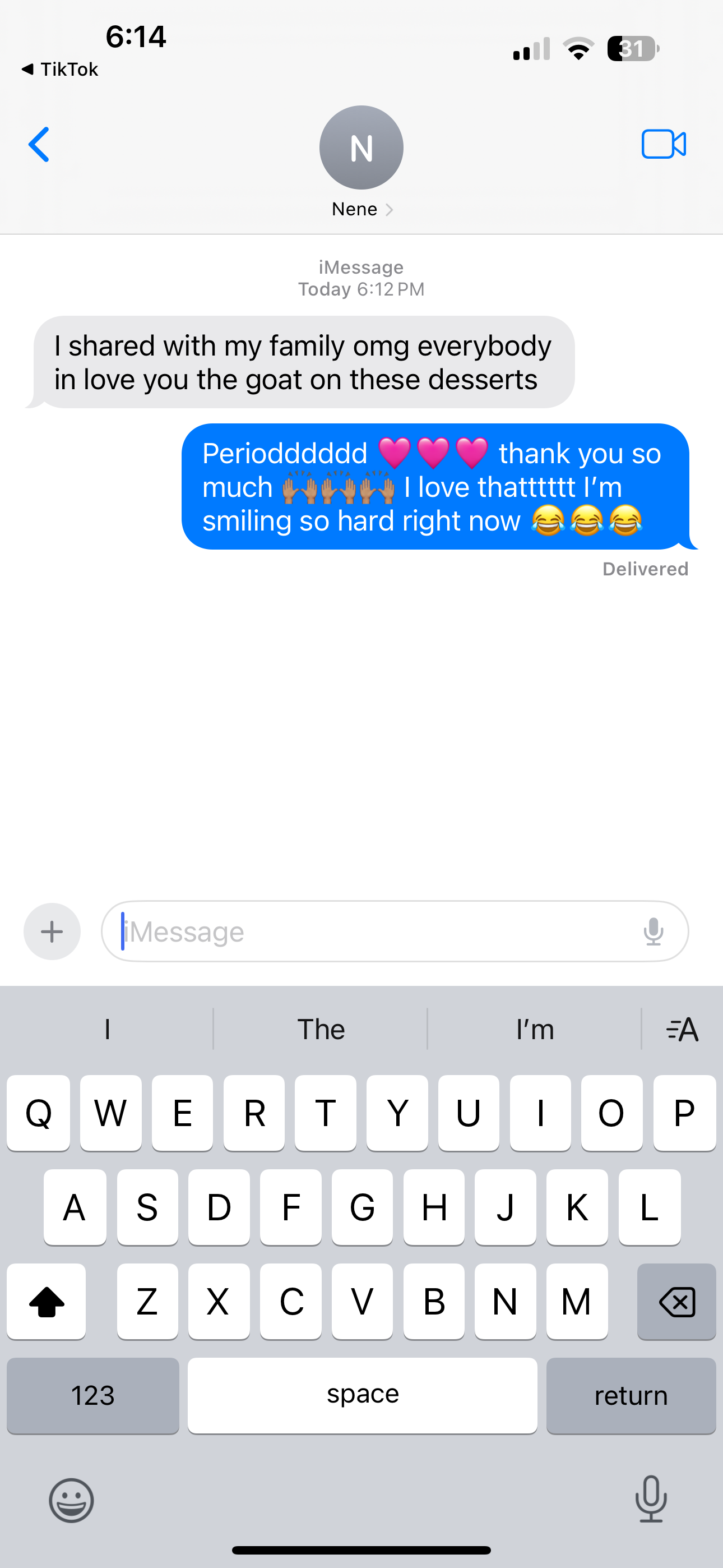This screenshot has height=1568, width=723.
Task: Choose the suggestion "The"
Action: 321,1029
